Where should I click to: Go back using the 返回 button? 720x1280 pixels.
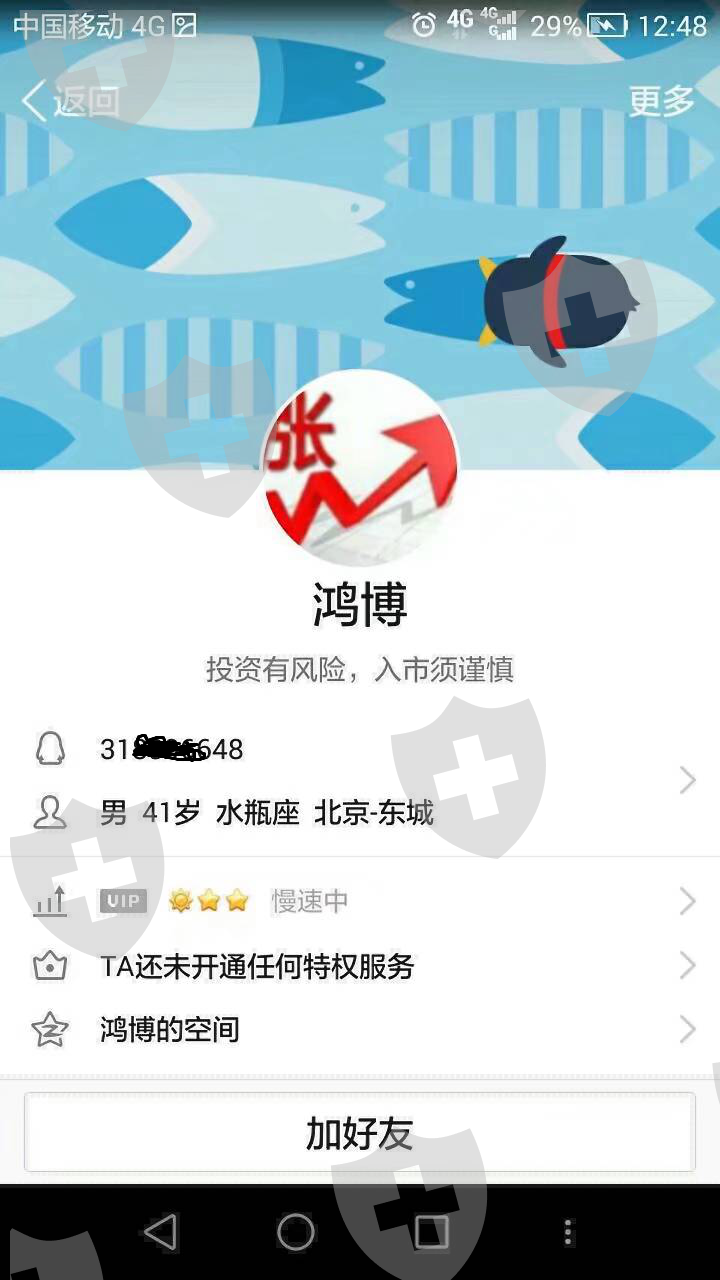click(70, 101)
